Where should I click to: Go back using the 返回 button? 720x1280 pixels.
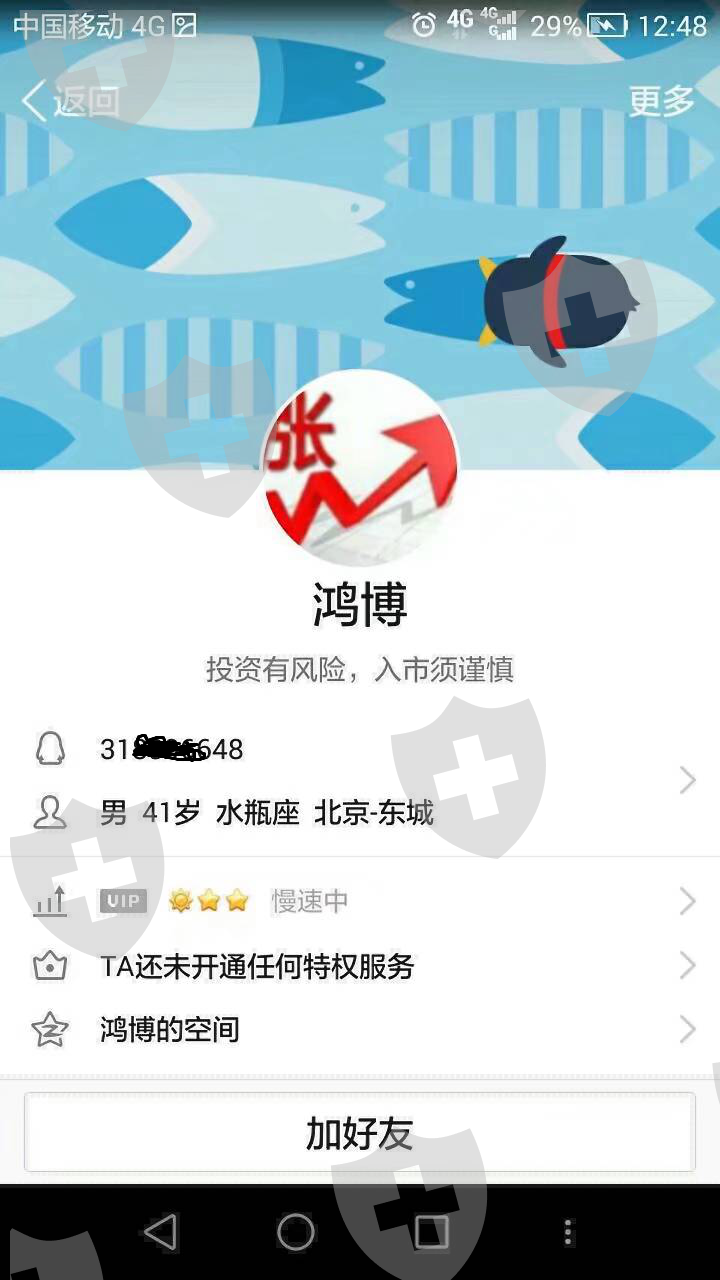click(70, 101)
